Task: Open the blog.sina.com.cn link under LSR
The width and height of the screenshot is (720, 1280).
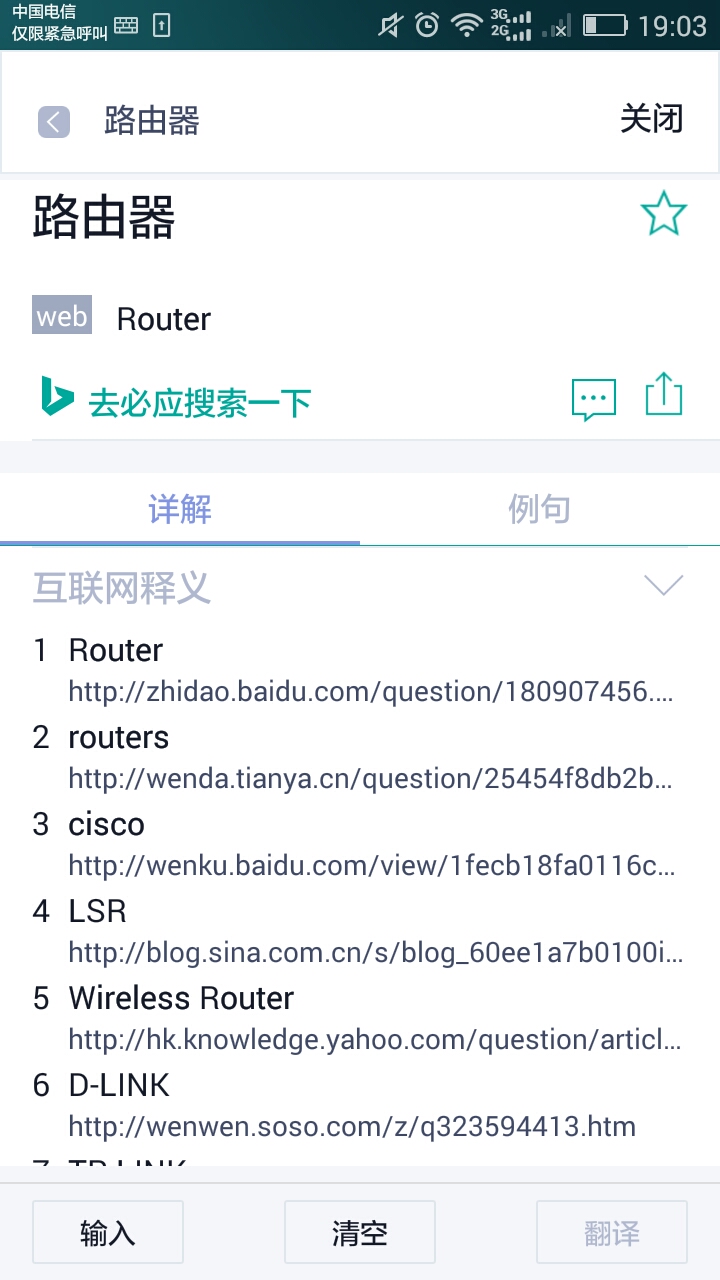Action: click(376, 953)
